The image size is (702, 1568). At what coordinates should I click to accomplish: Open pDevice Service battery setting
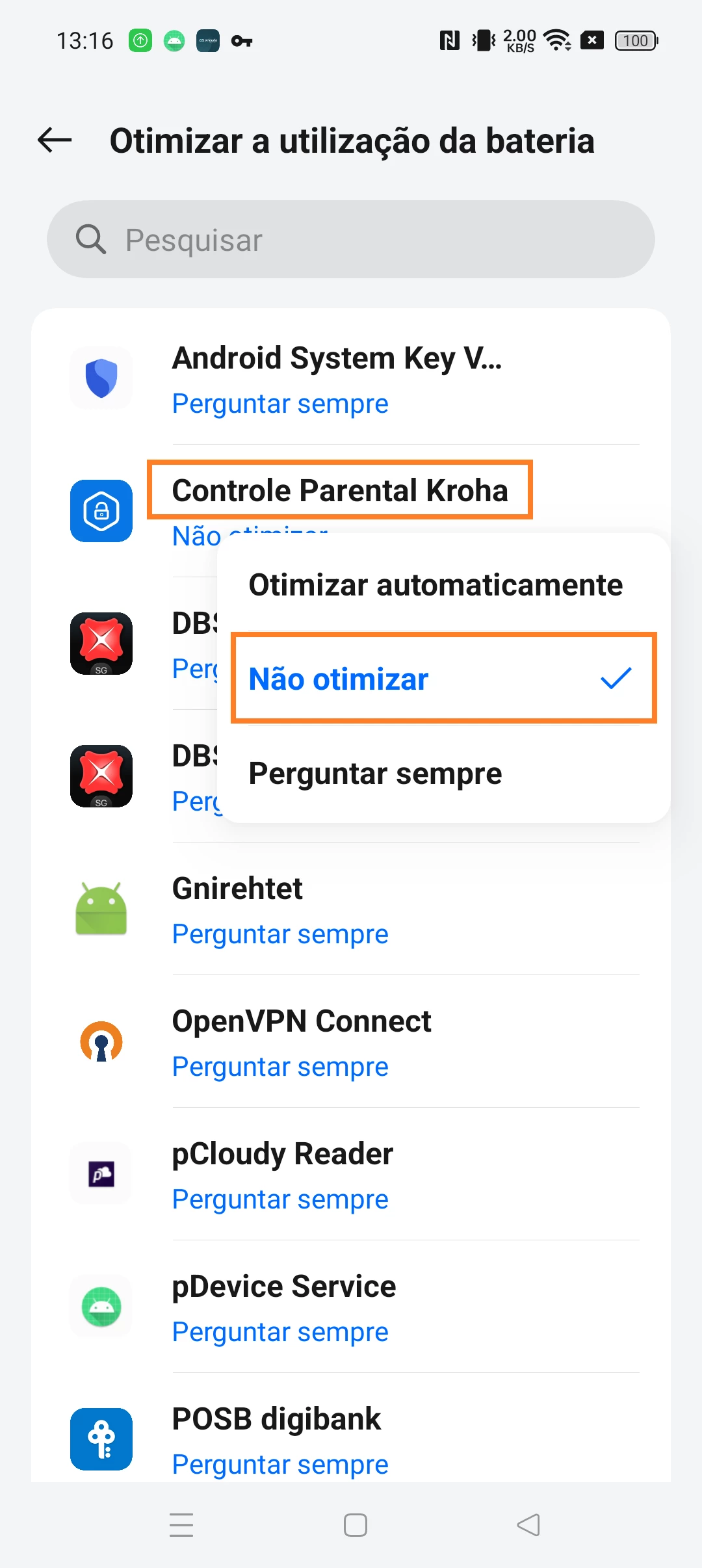coord(351,1308)
